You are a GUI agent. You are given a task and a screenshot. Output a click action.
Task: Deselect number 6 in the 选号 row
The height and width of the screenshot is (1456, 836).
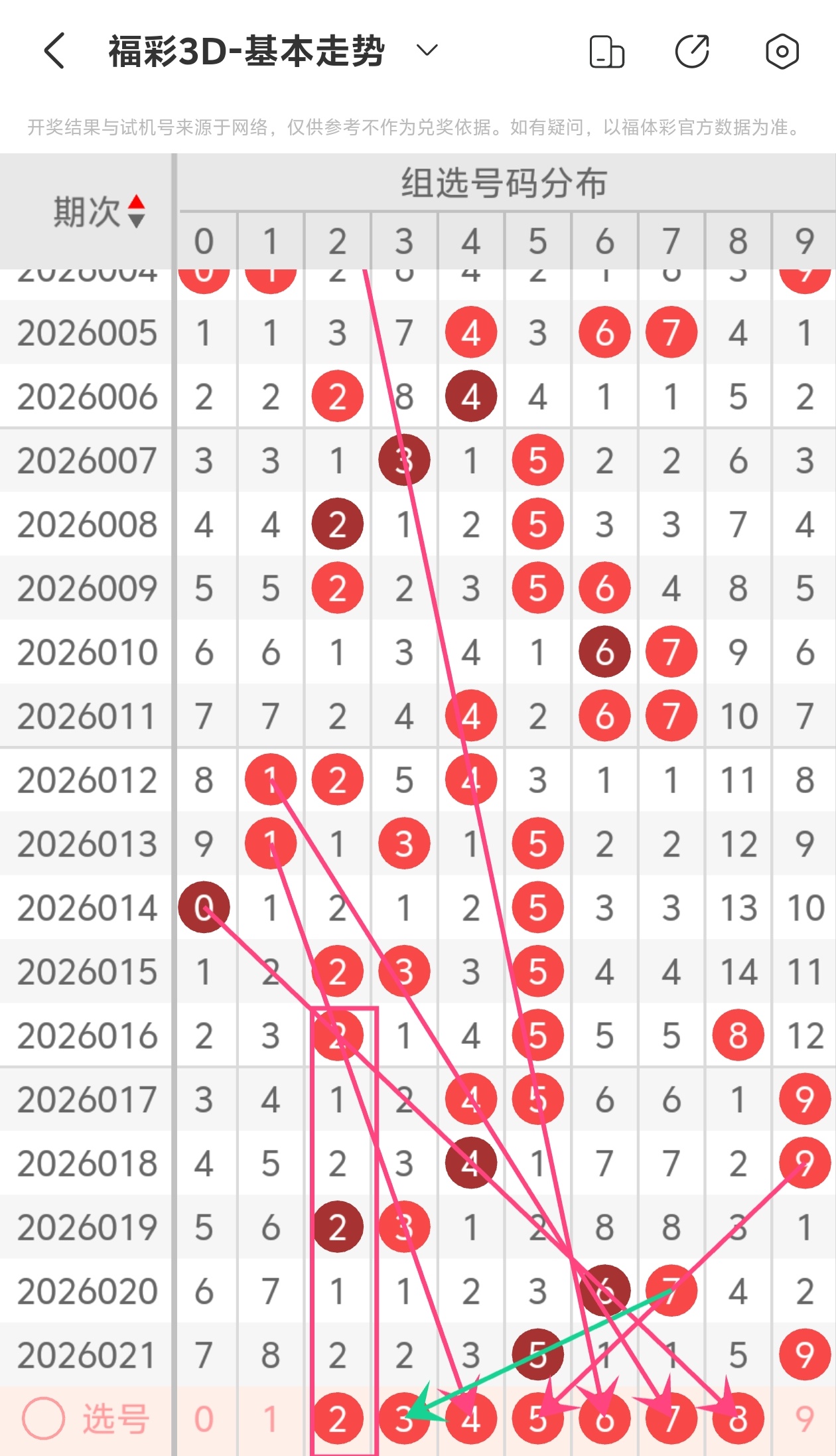(x=604, y=1420)
